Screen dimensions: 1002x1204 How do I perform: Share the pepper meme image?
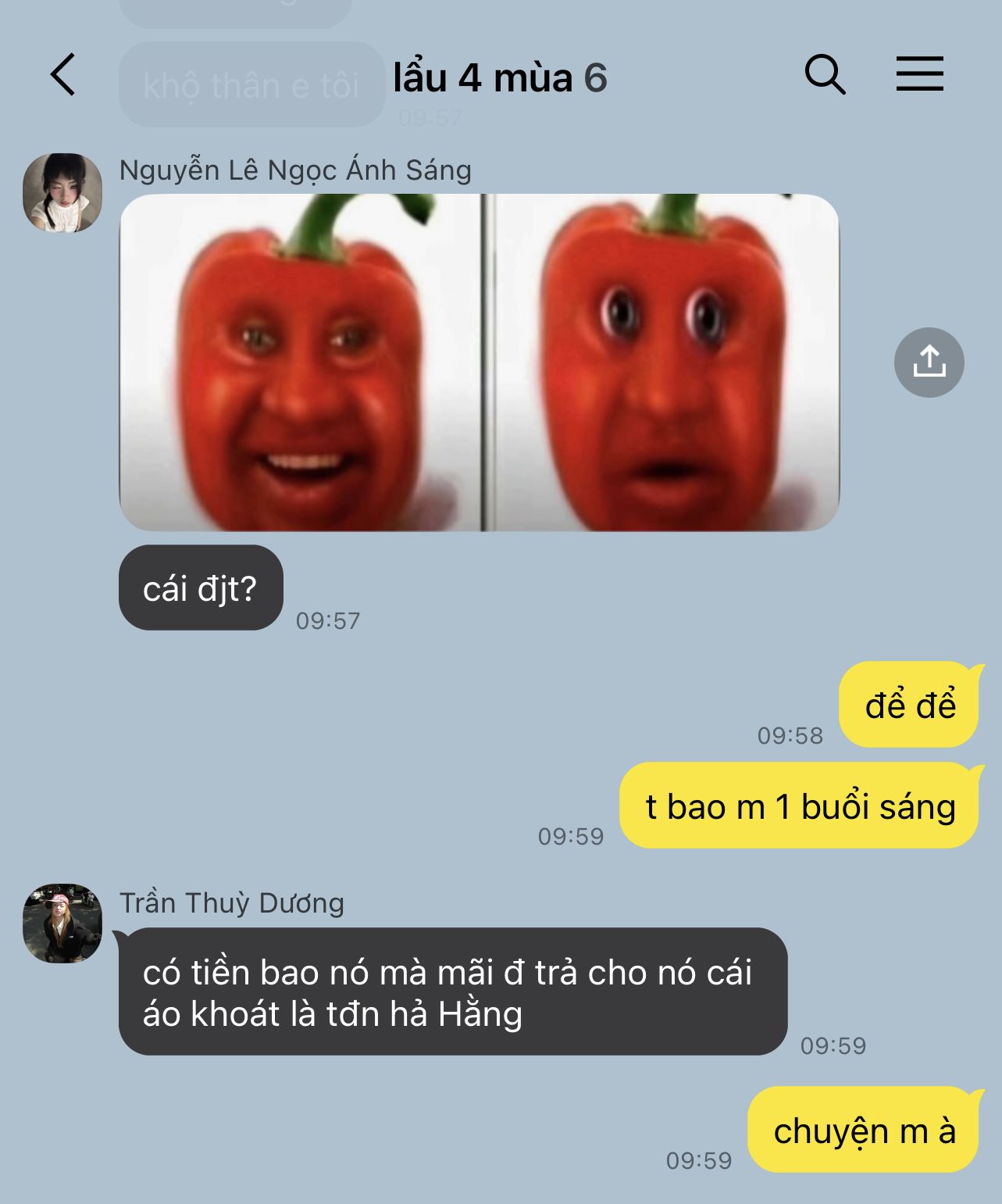[929, 363]
